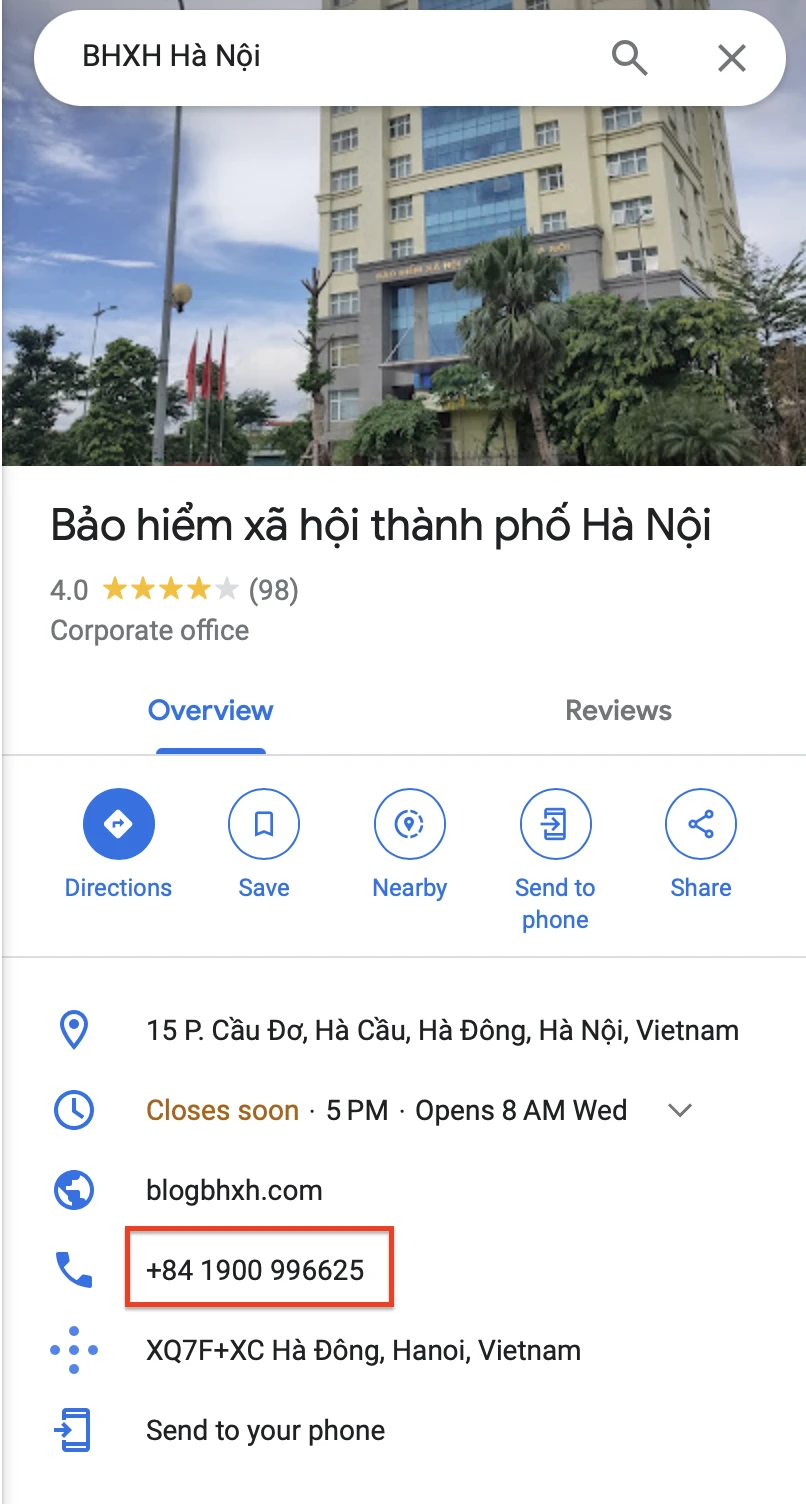Expand the opening hours chevron
The height and width of the screenshot is (1504, 806).
[679, 1110]
